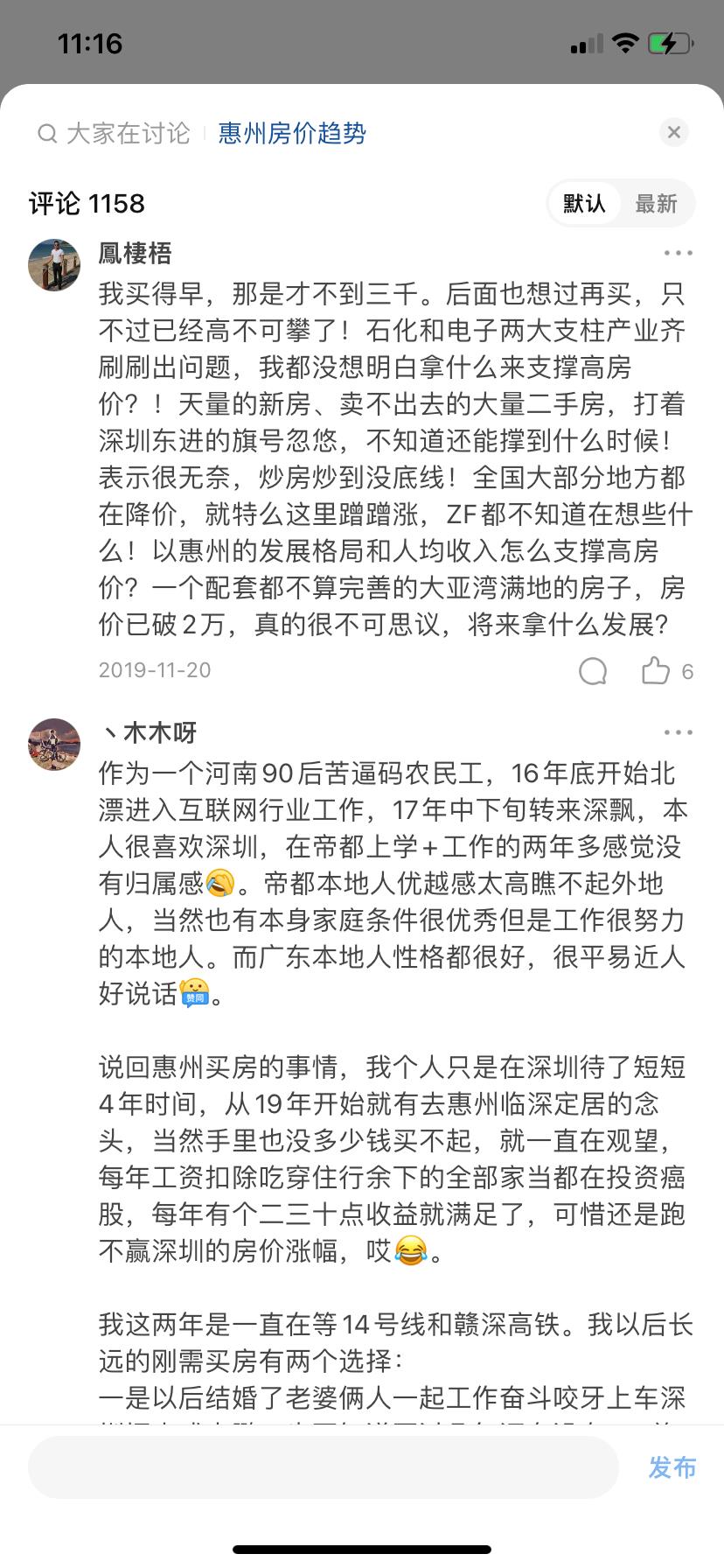724x1568 pixels.
Task: Like 鳳棲梧's comment
Action: click(657, 671)
